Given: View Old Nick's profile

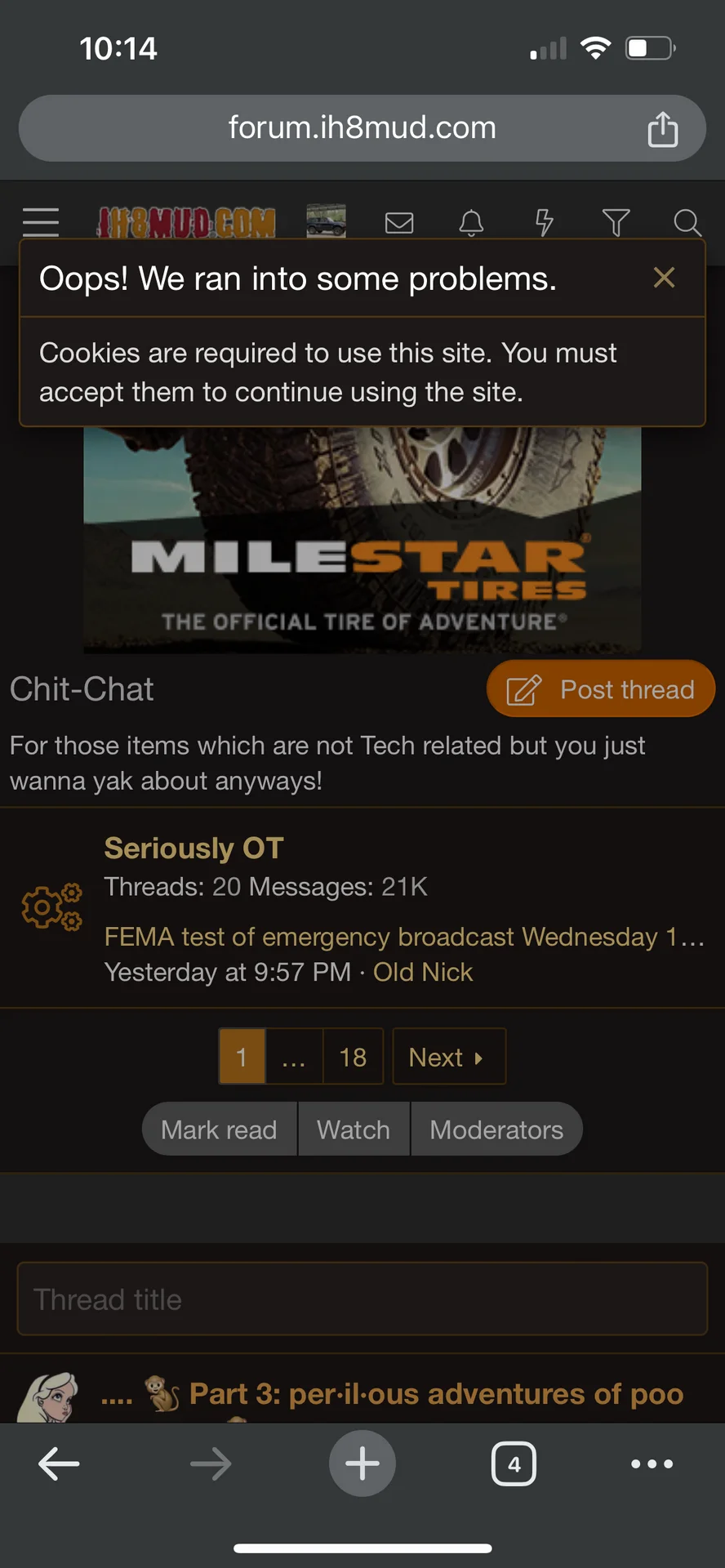Looking at the screenshot, I should point(423,972).
